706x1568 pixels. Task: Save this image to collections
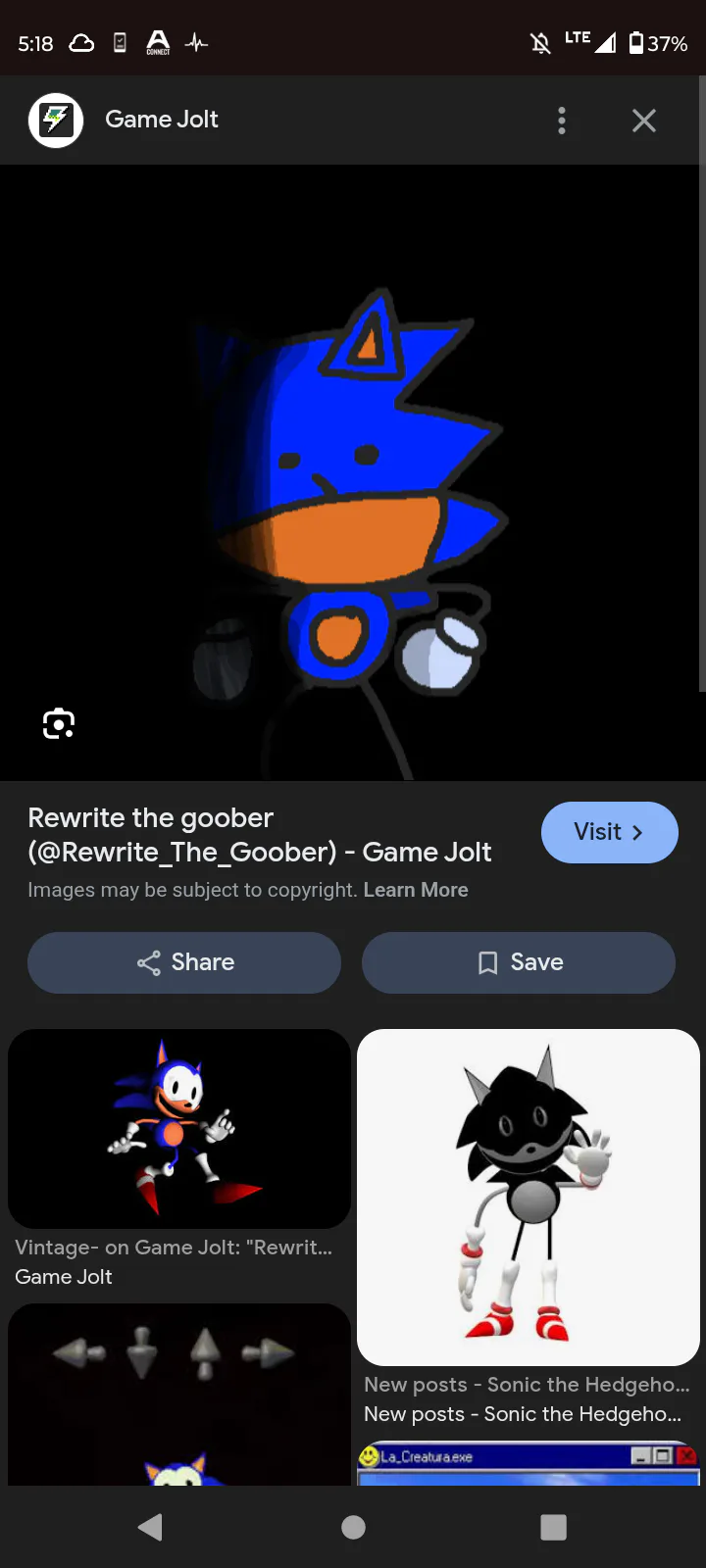pos(519,962)
